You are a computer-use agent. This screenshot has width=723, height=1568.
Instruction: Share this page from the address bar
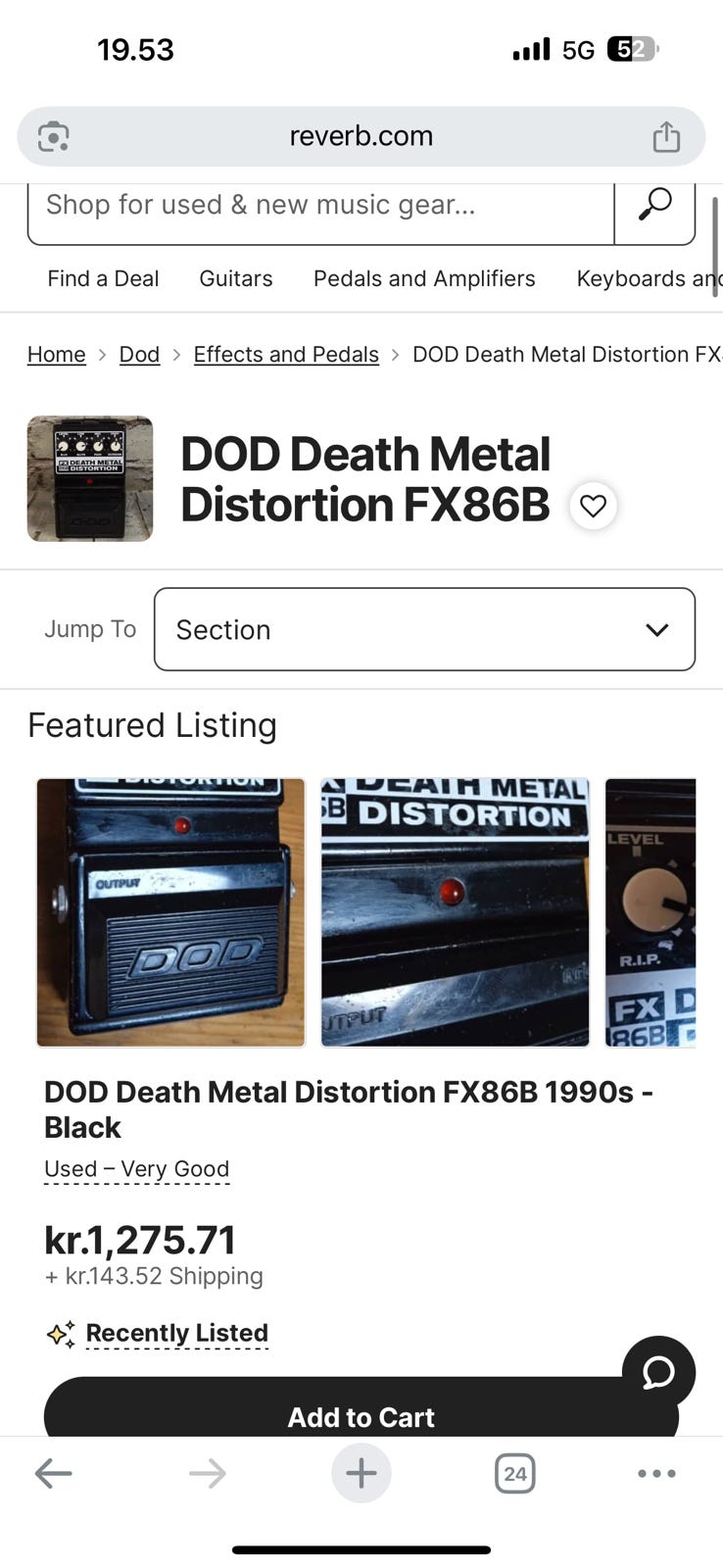pos(666,136)
